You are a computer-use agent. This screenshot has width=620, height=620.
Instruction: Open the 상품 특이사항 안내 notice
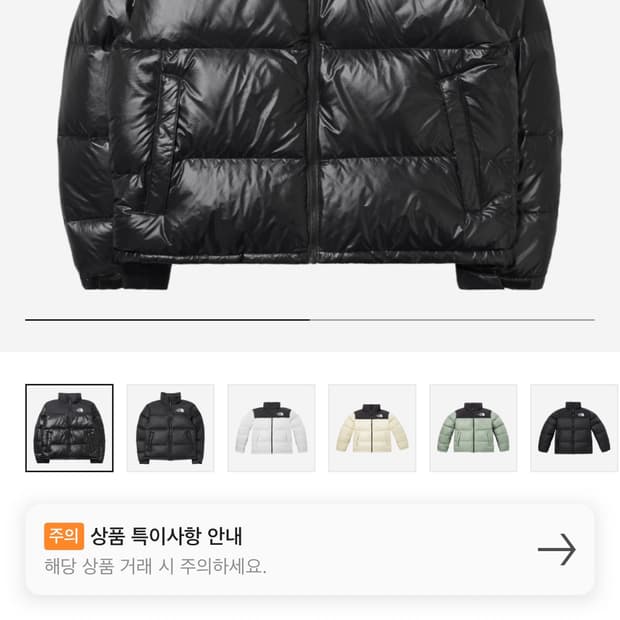(310, 550)
